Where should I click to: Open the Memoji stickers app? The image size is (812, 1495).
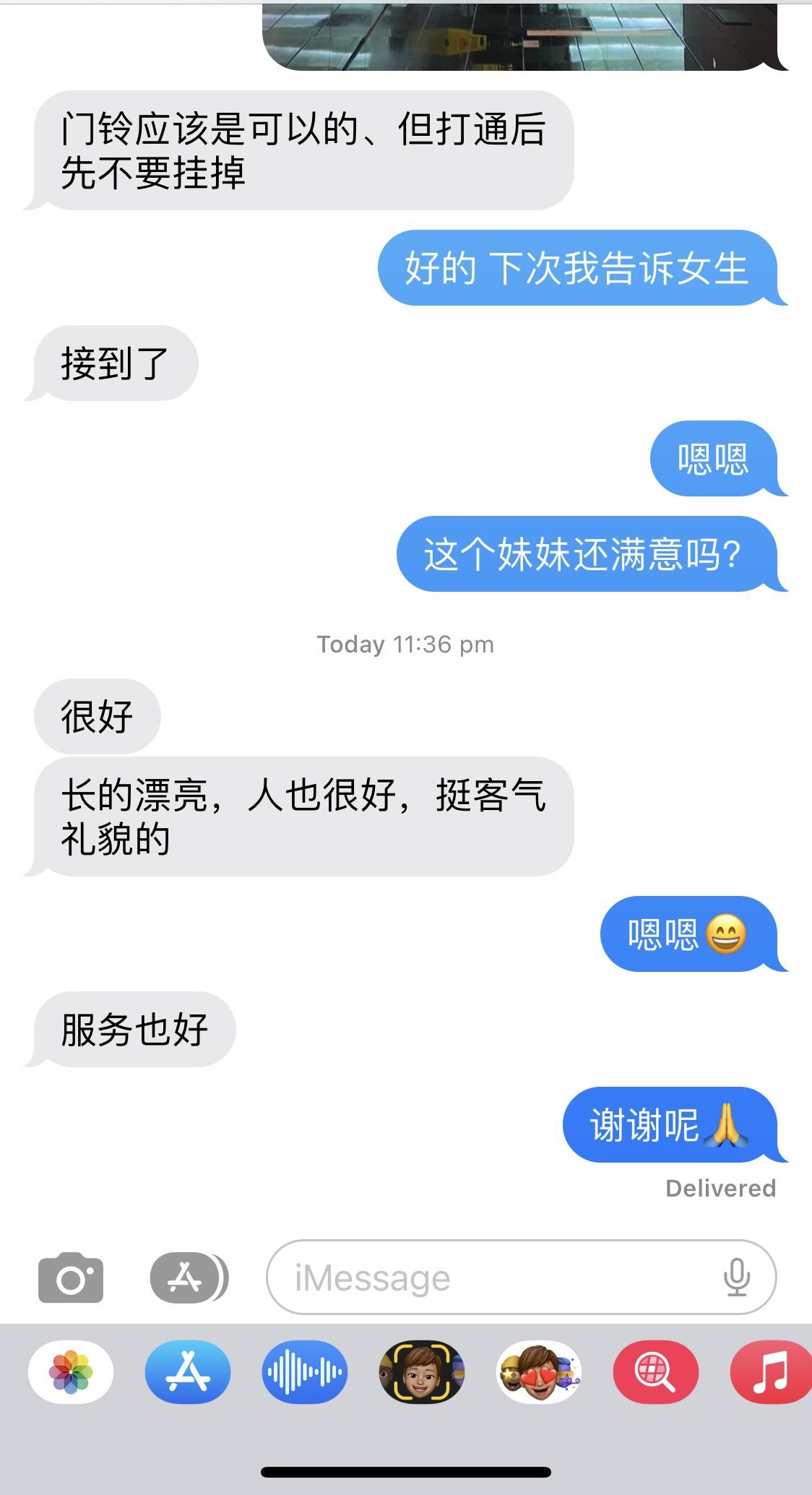pos(539,1371)
